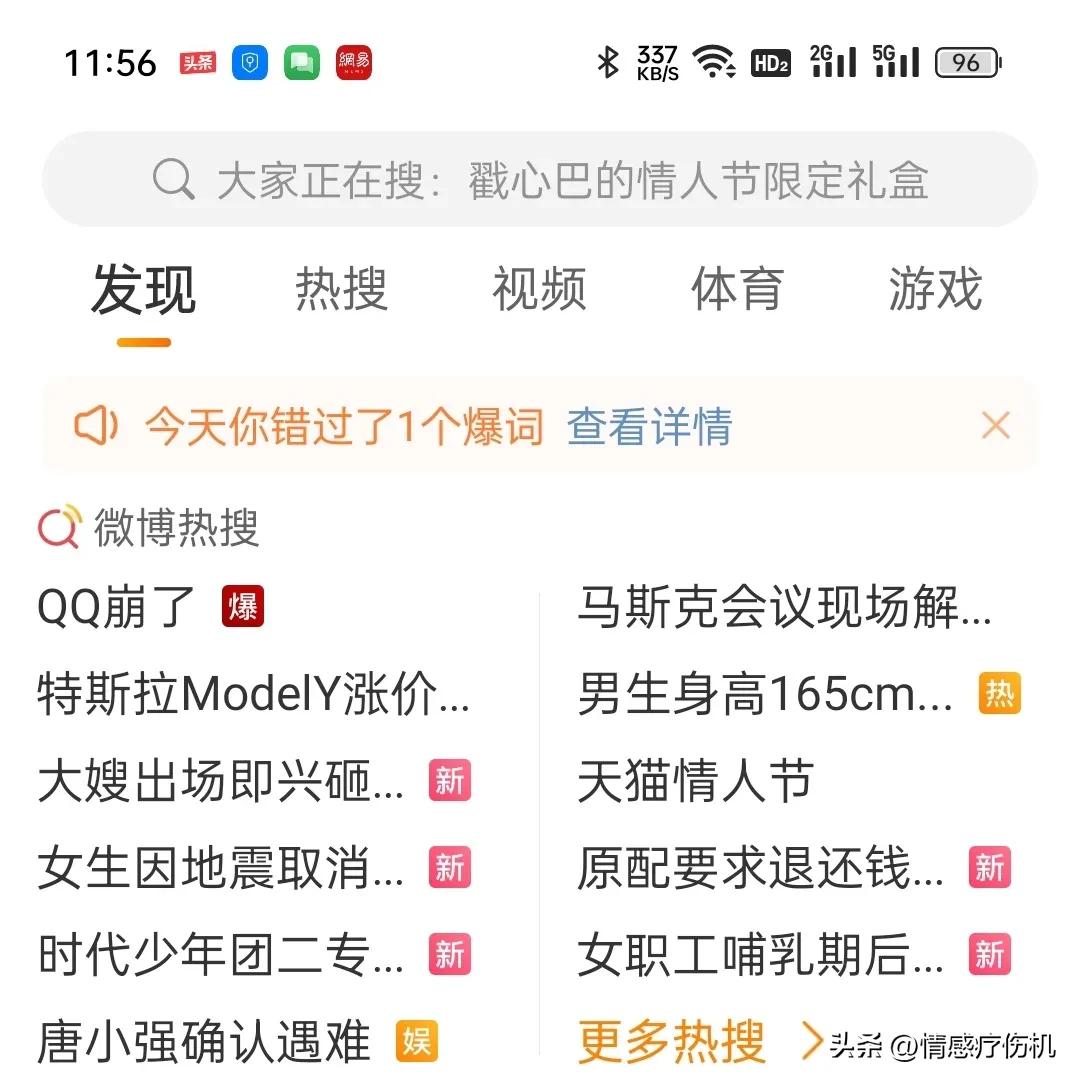The width and height of the screenshot is (1080, 1084).
Task: Open the 头条 app icon in status bar
Action: [196, 62]
